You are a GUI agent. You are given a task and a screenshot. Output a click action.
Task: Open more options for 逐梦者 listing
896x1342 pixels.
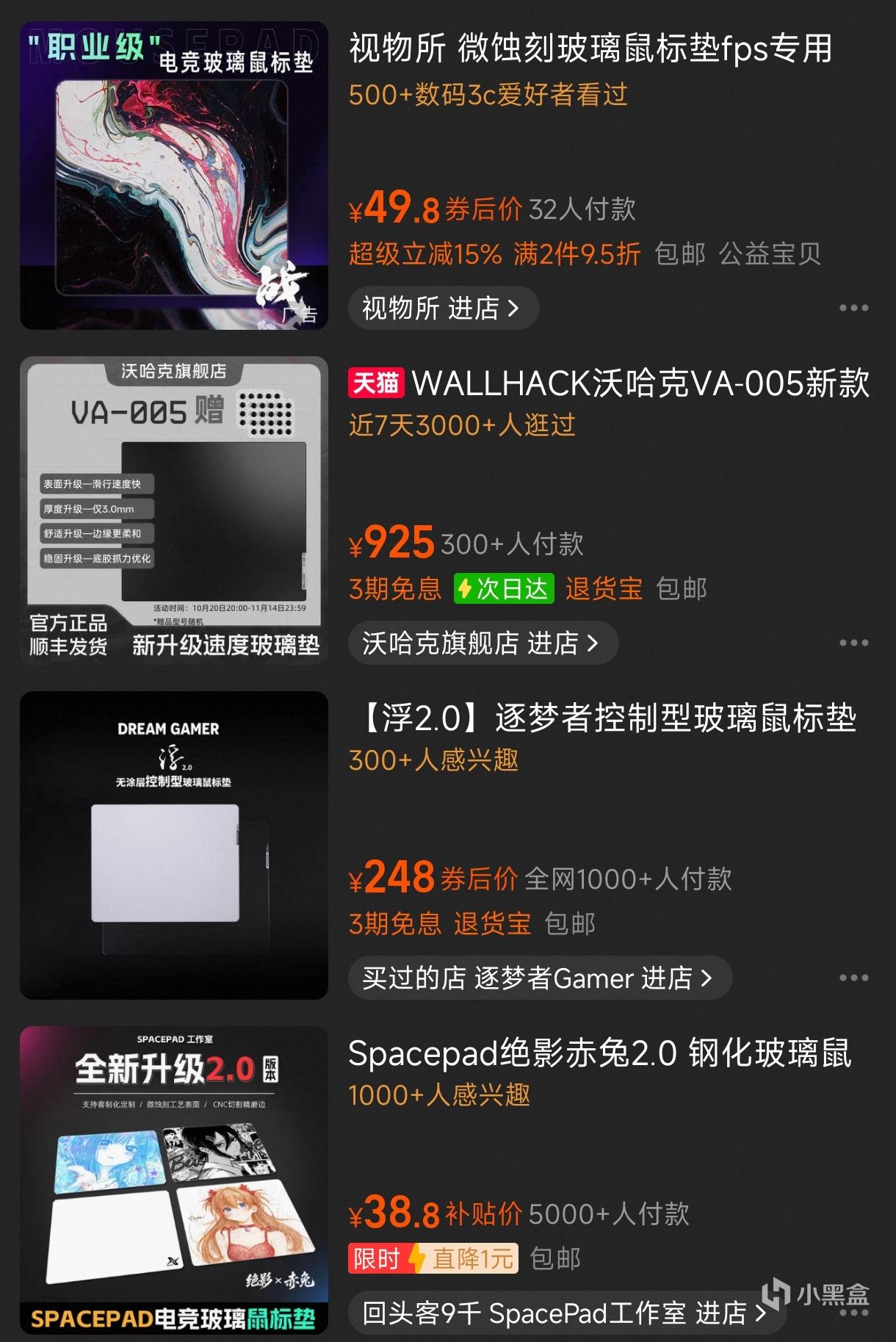pos(853,978)
